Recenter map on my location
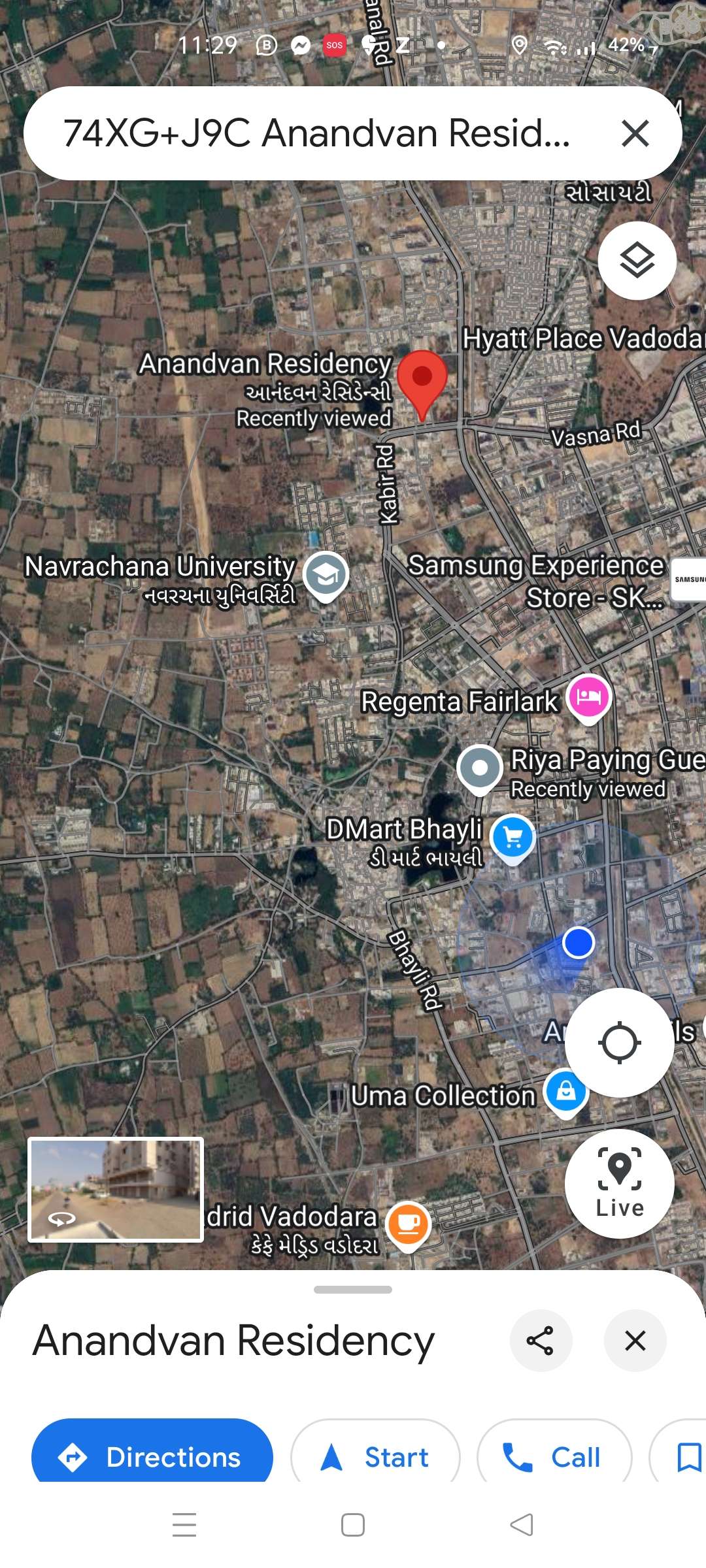The width and height of the screenshot is (706, 1568). tap(619, 1042)
